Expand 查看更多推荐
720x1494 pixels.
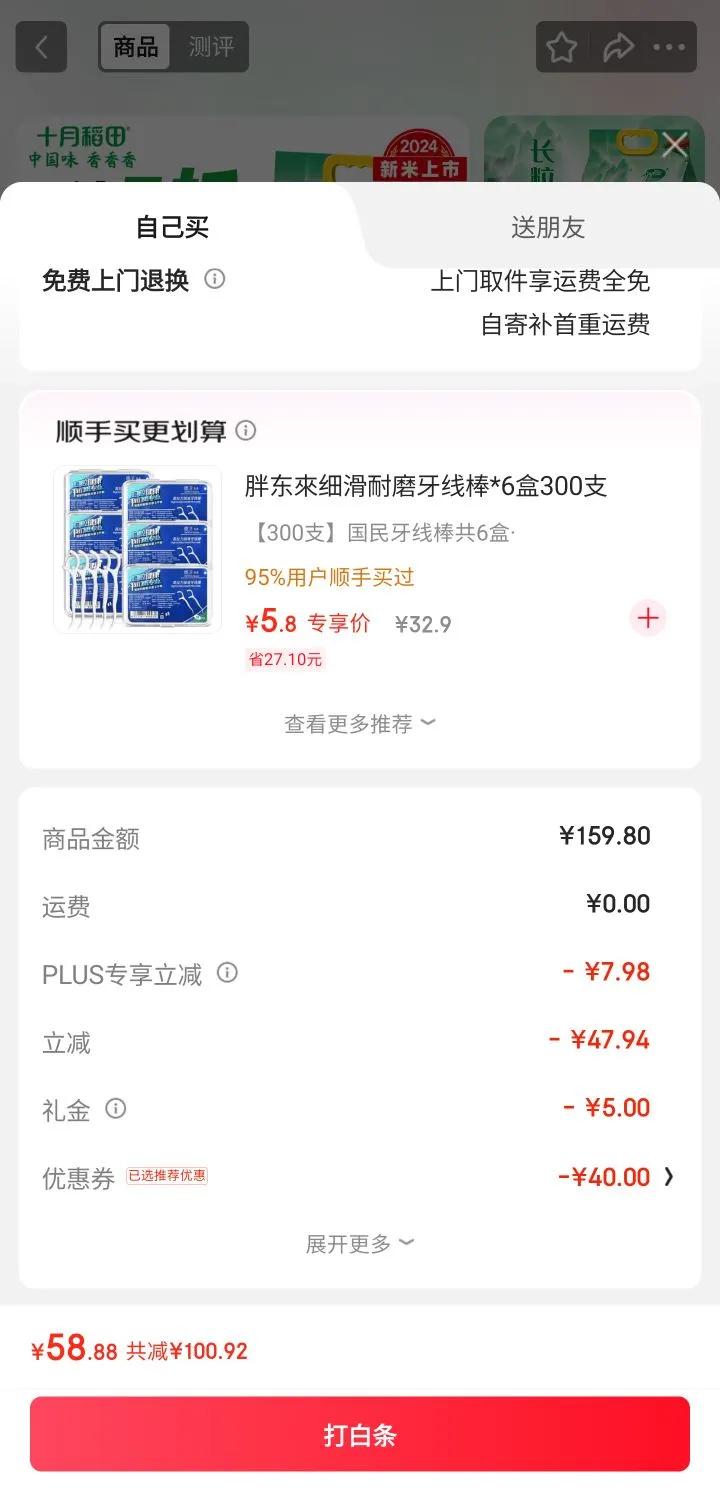pos(360,724)
